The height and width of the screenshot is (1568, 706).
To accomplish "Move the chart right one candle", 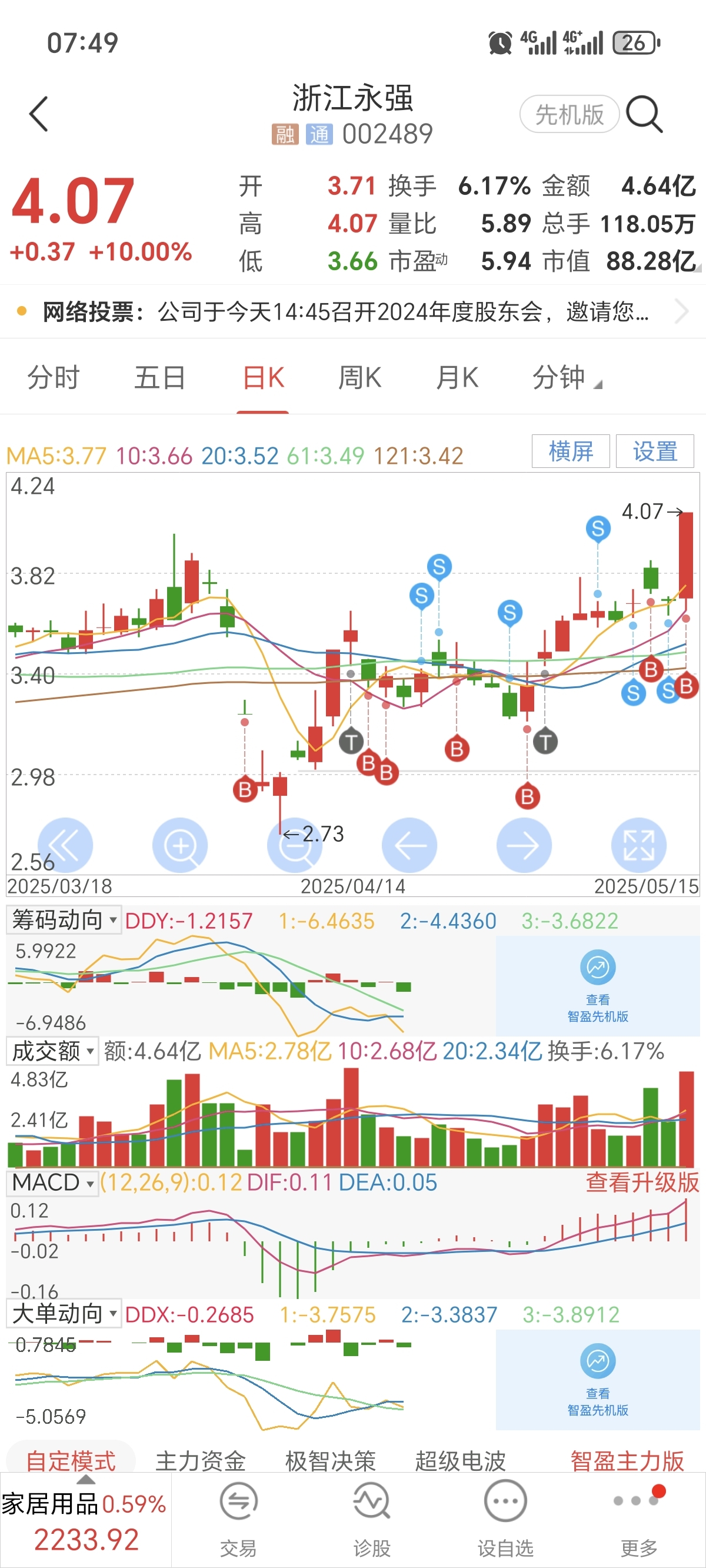I will [524, 845].
